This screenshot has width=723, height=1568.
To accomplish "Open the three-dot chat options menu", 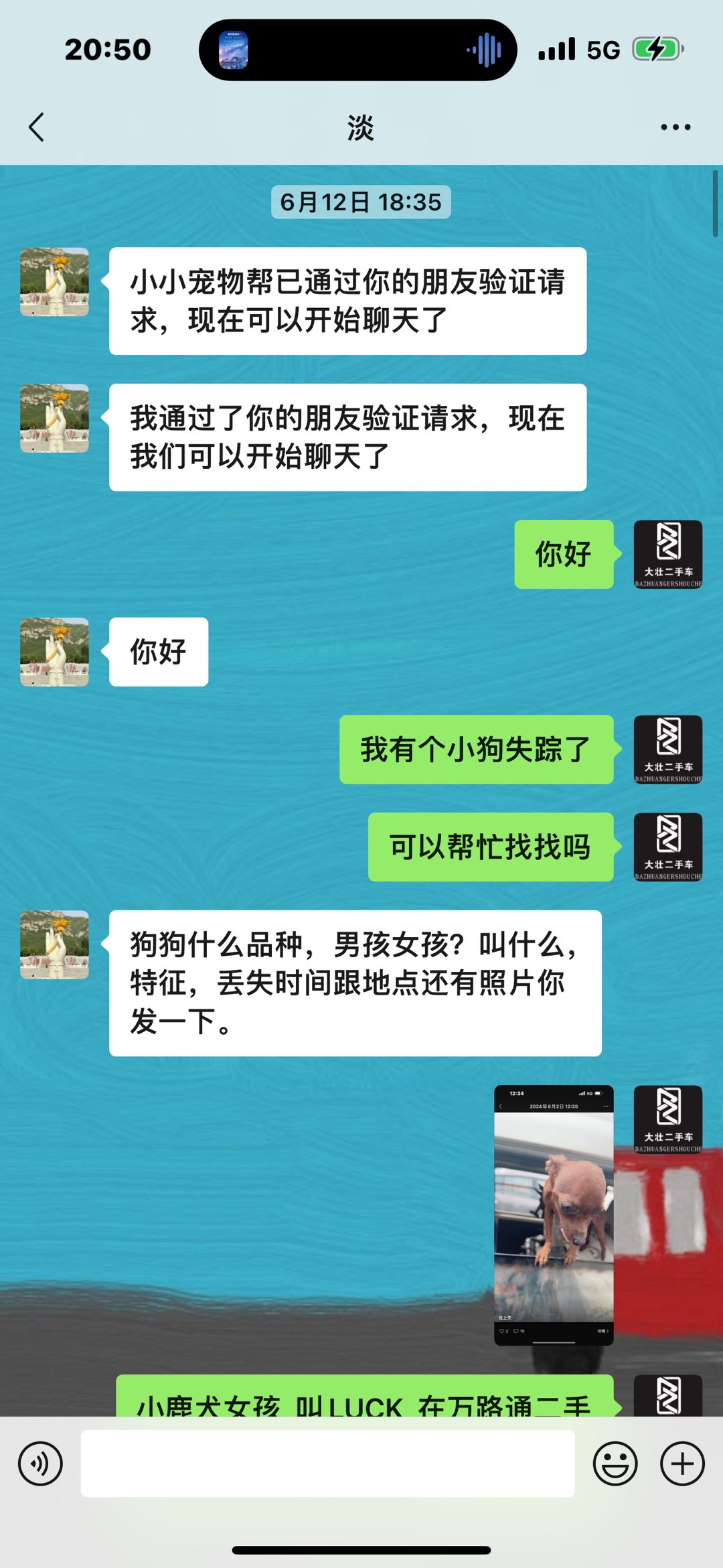I will [675, 127].
